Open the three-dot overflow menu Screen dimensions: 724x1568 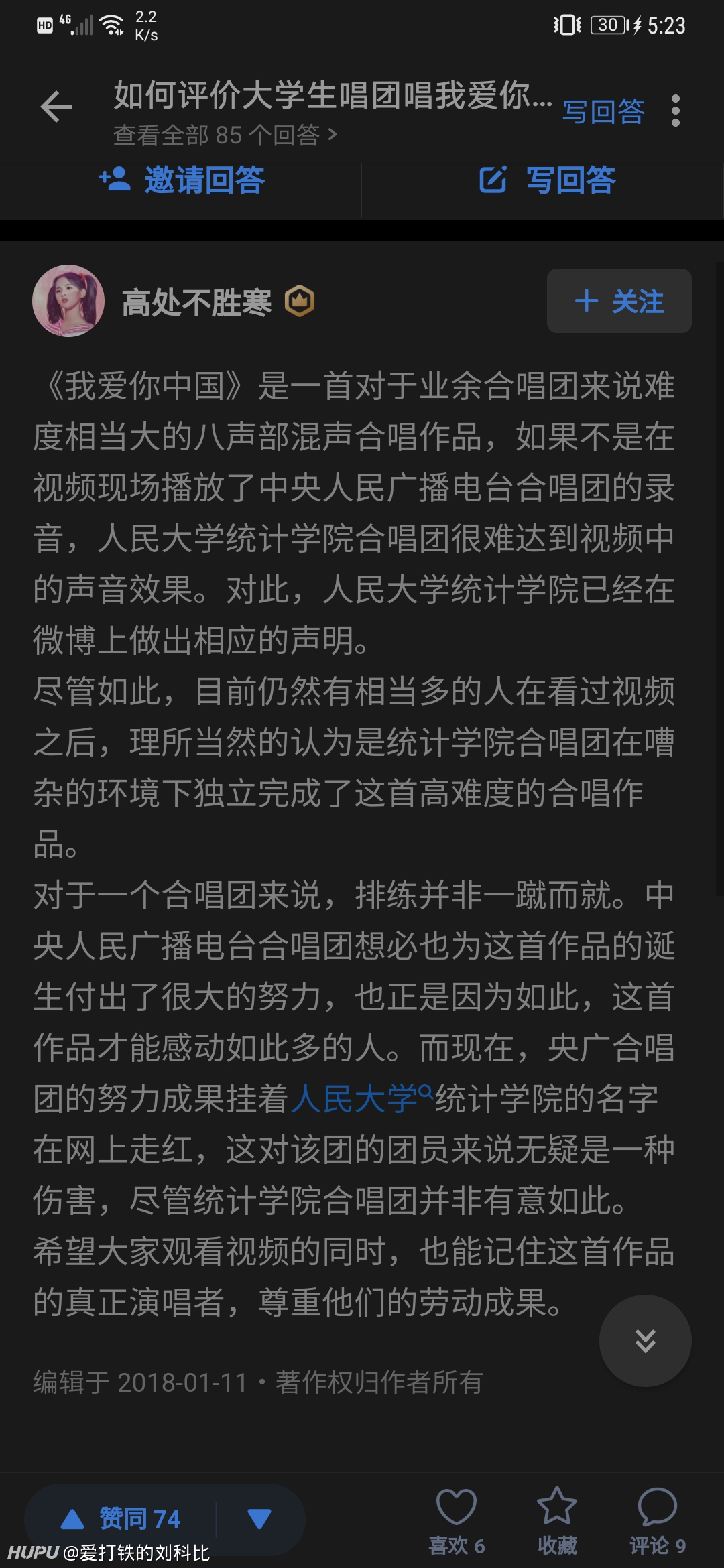675,111
